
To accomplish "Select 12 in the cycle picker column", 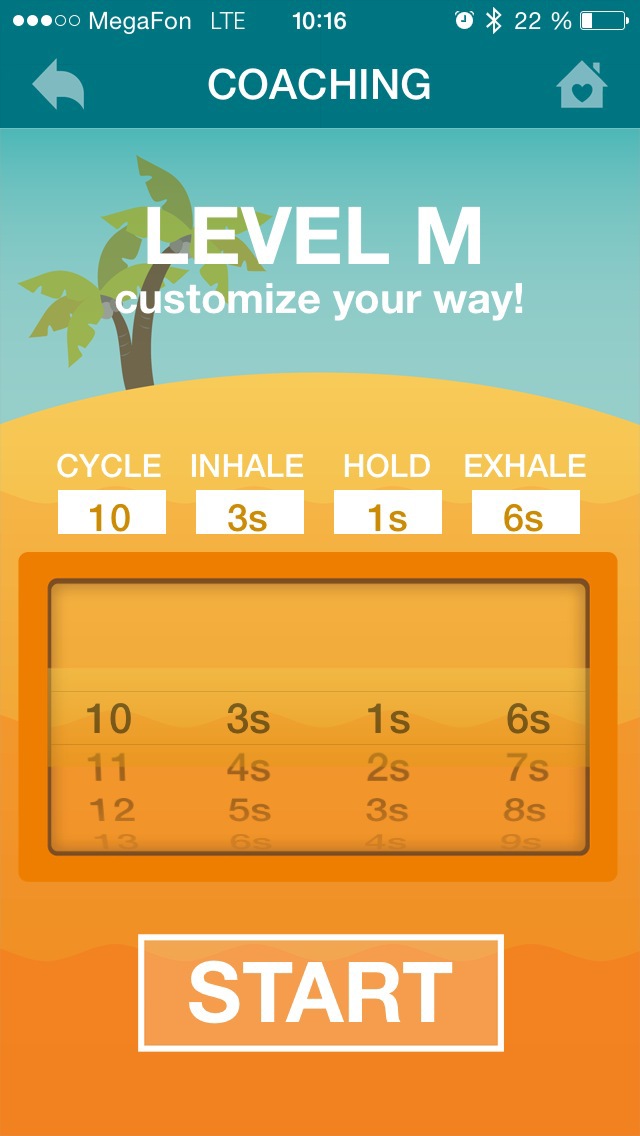I will click(x=110, y=808).
